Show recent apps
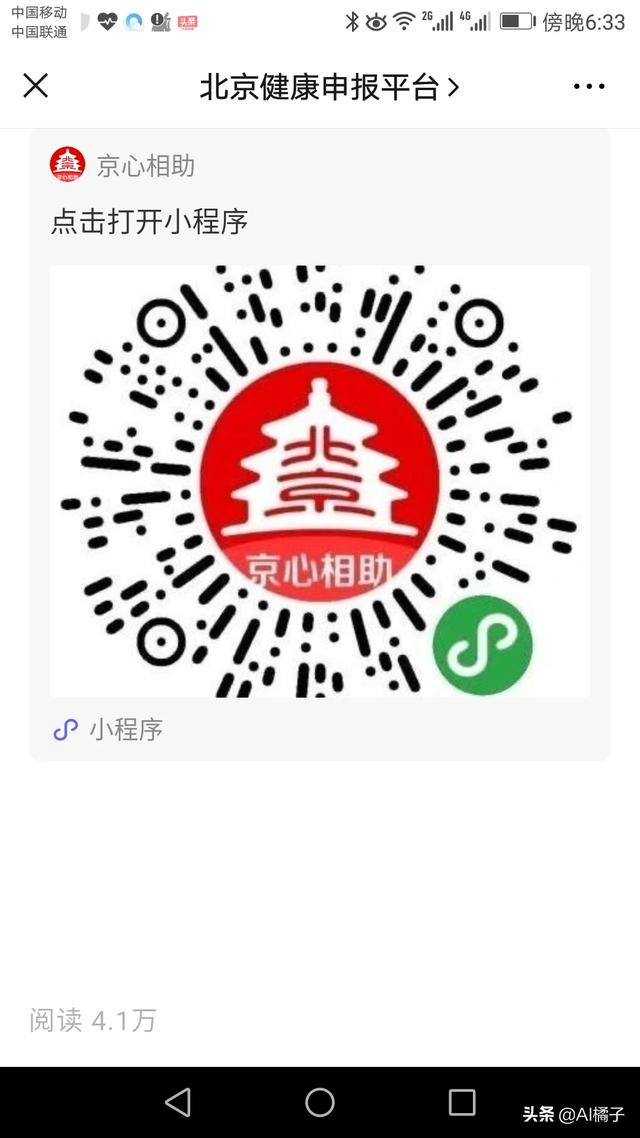This screenshot has height=1138, width=640. click(462, 1102)
